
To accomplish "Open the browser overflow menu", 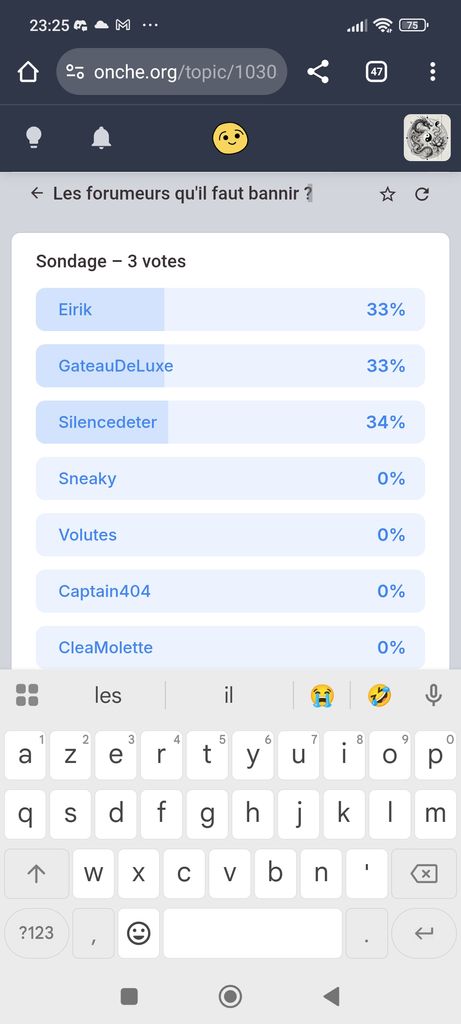I will (x=432, y=72).
